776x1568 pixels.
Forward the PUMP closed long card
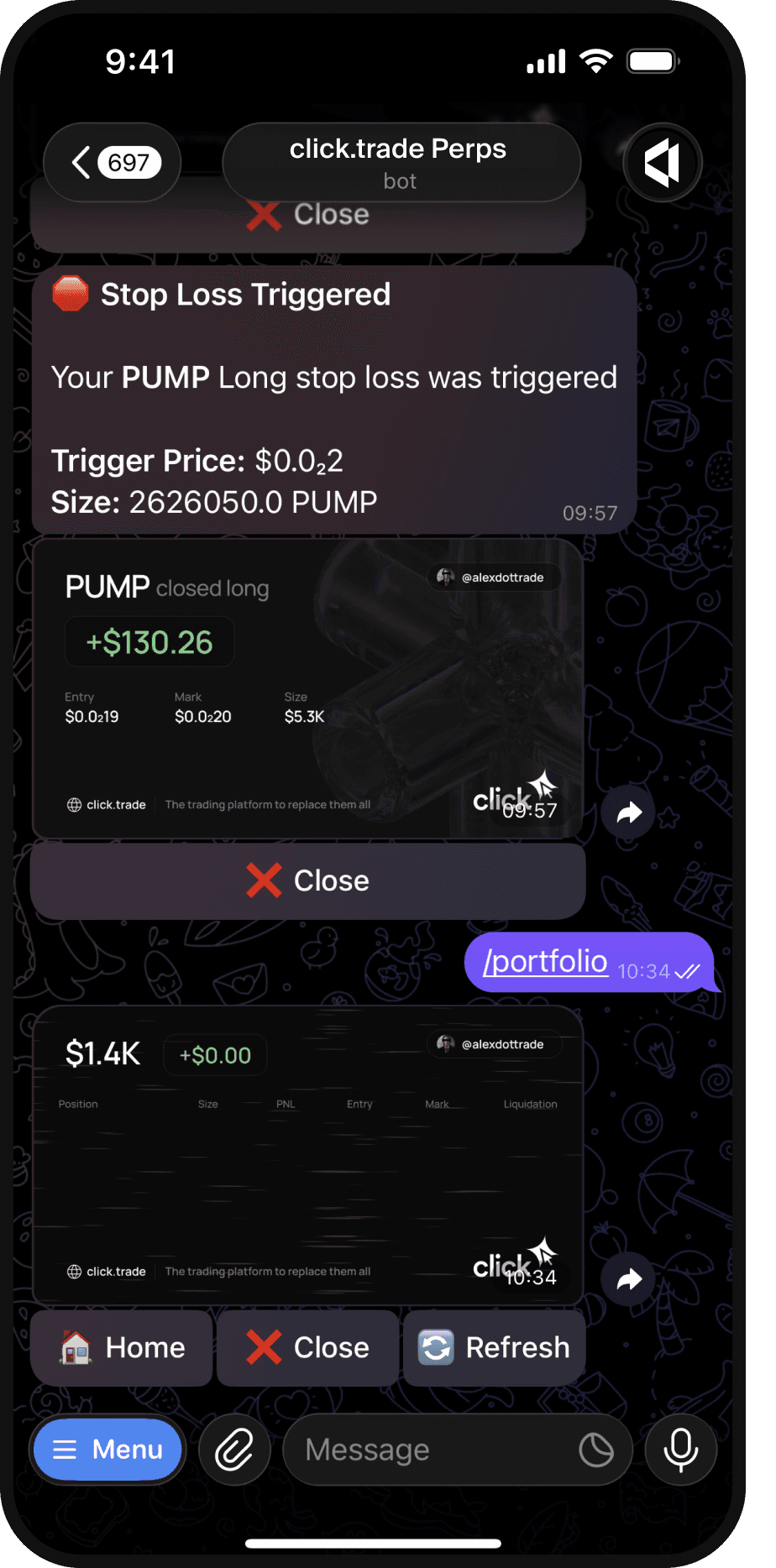tap(628, 813)
